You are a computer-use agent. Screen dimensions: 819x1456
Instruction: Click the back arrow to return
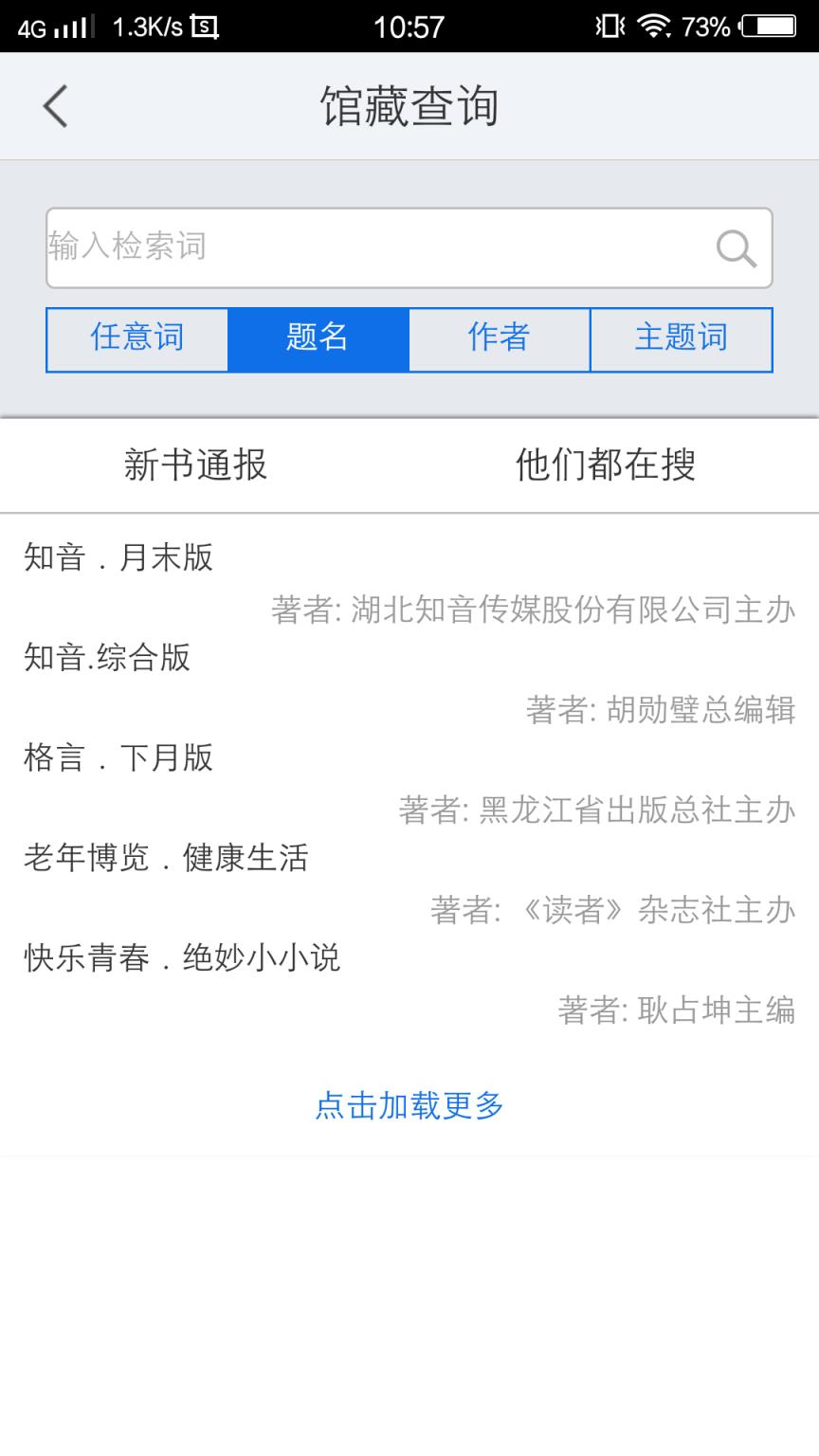[x=54, y=105]
